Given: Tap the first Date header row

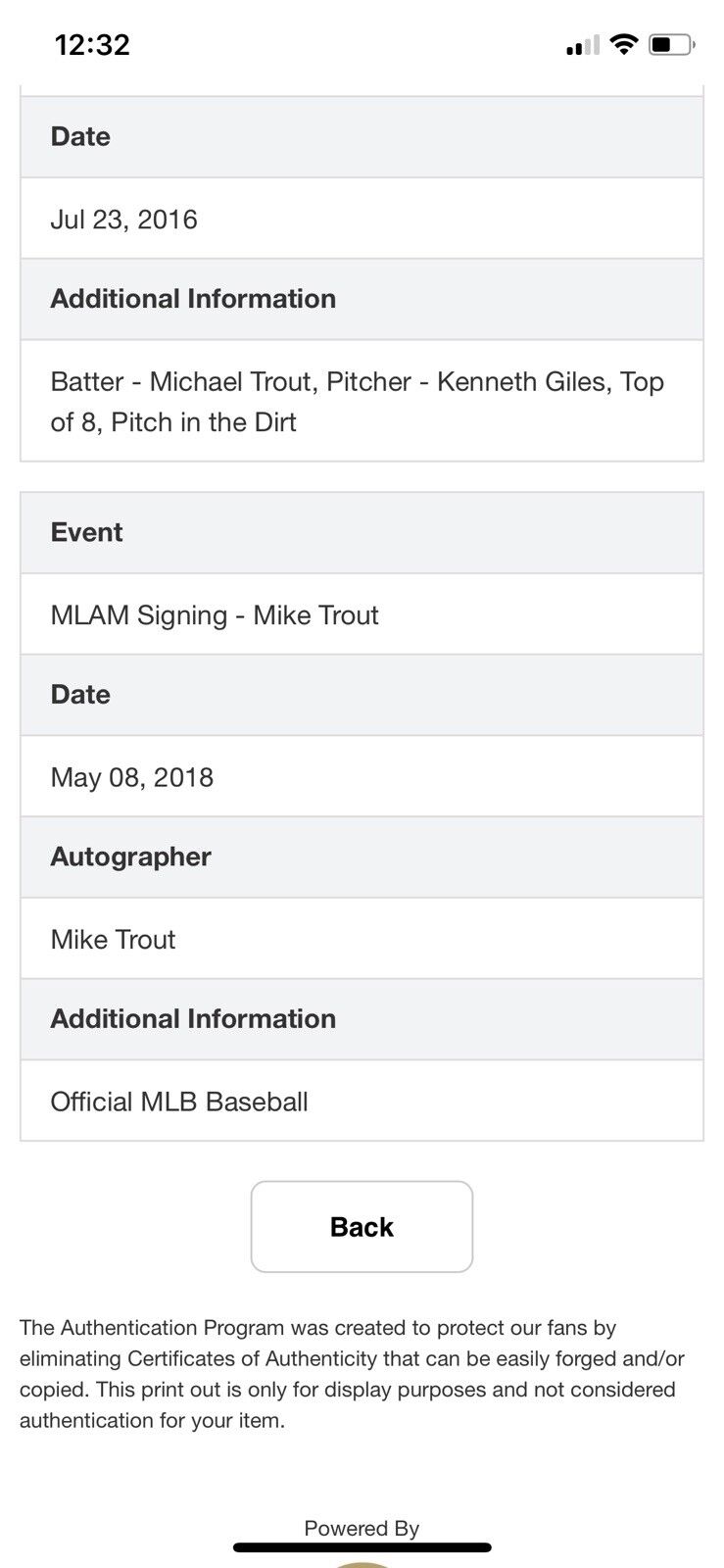Looking at the screenshot, I should click(79, 136).
